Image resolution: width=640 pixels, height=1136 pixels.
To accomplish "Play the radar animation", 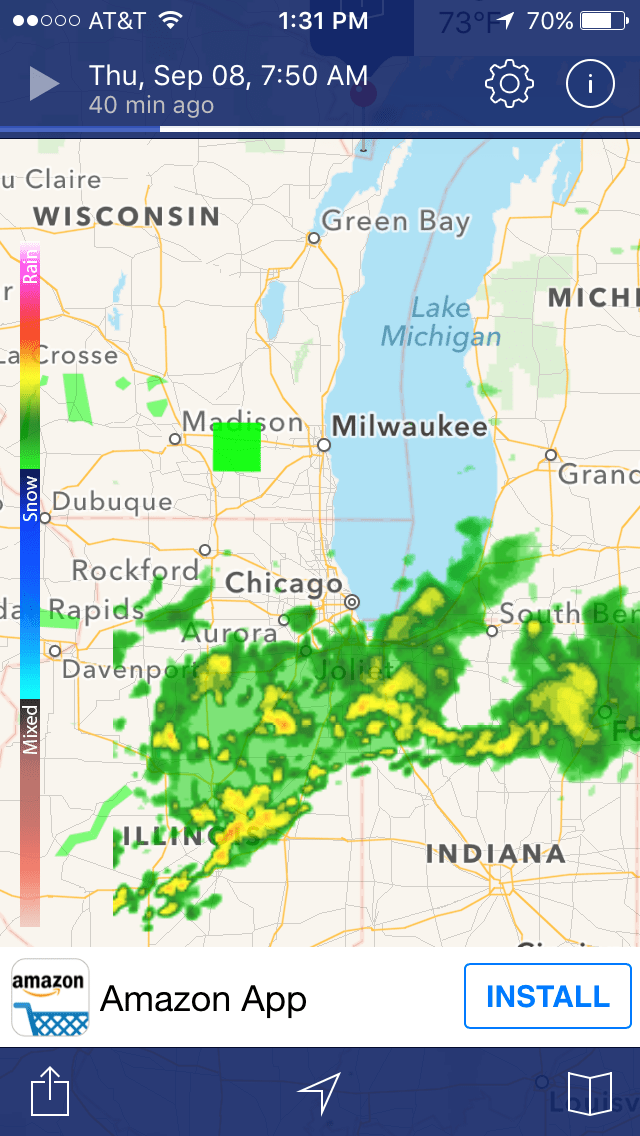I will pos(44,84).
